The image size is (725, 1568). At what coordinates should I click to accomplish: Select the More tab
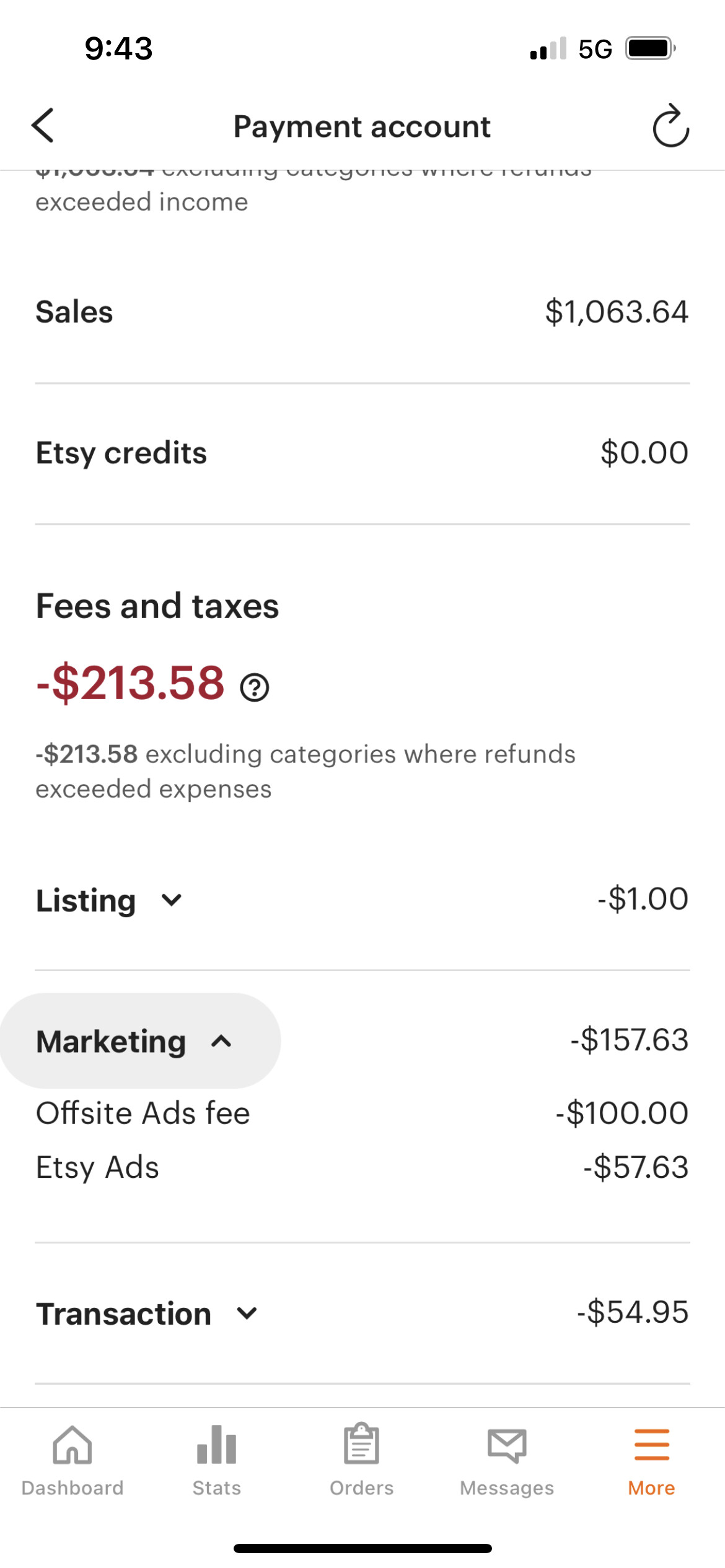[652, 1460]
